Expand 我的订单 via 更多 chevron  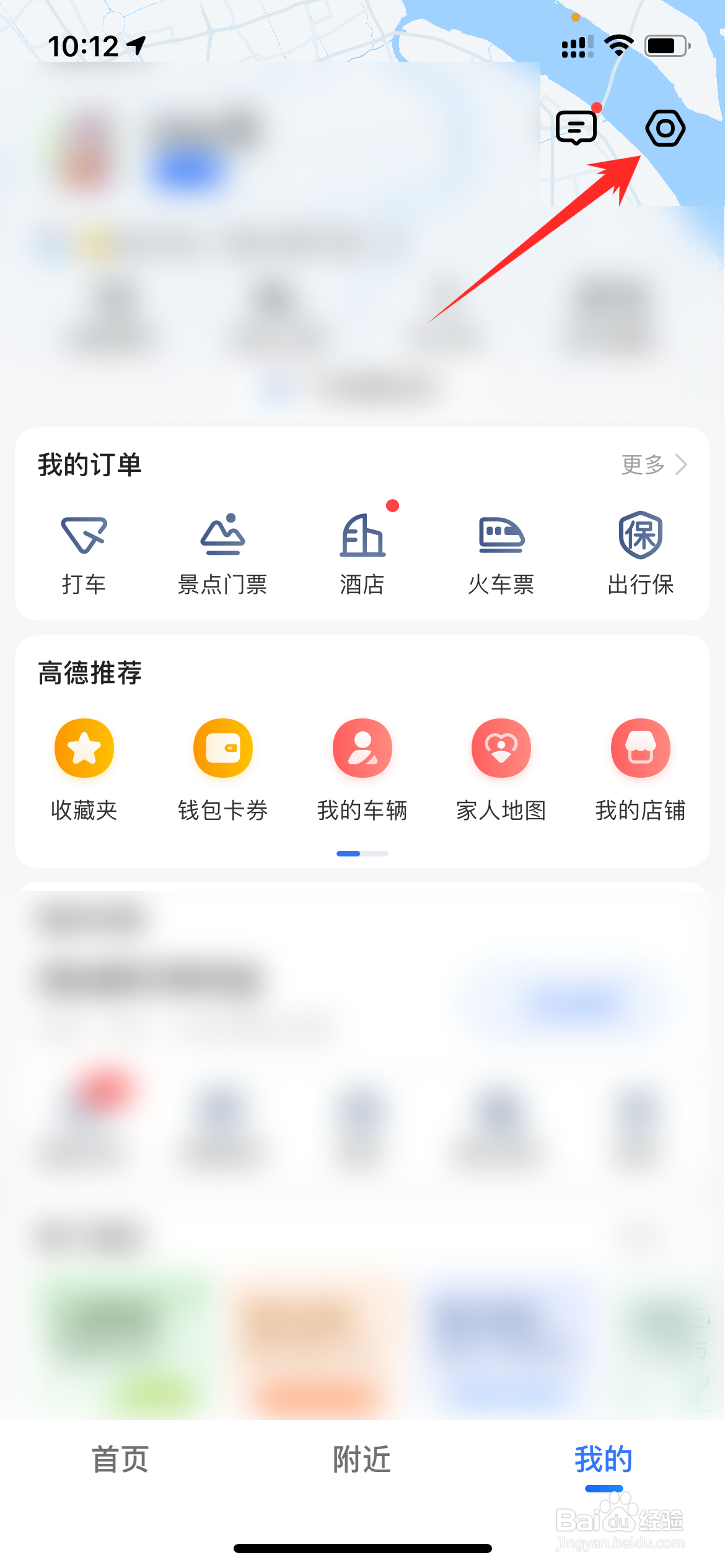(680, 464)
